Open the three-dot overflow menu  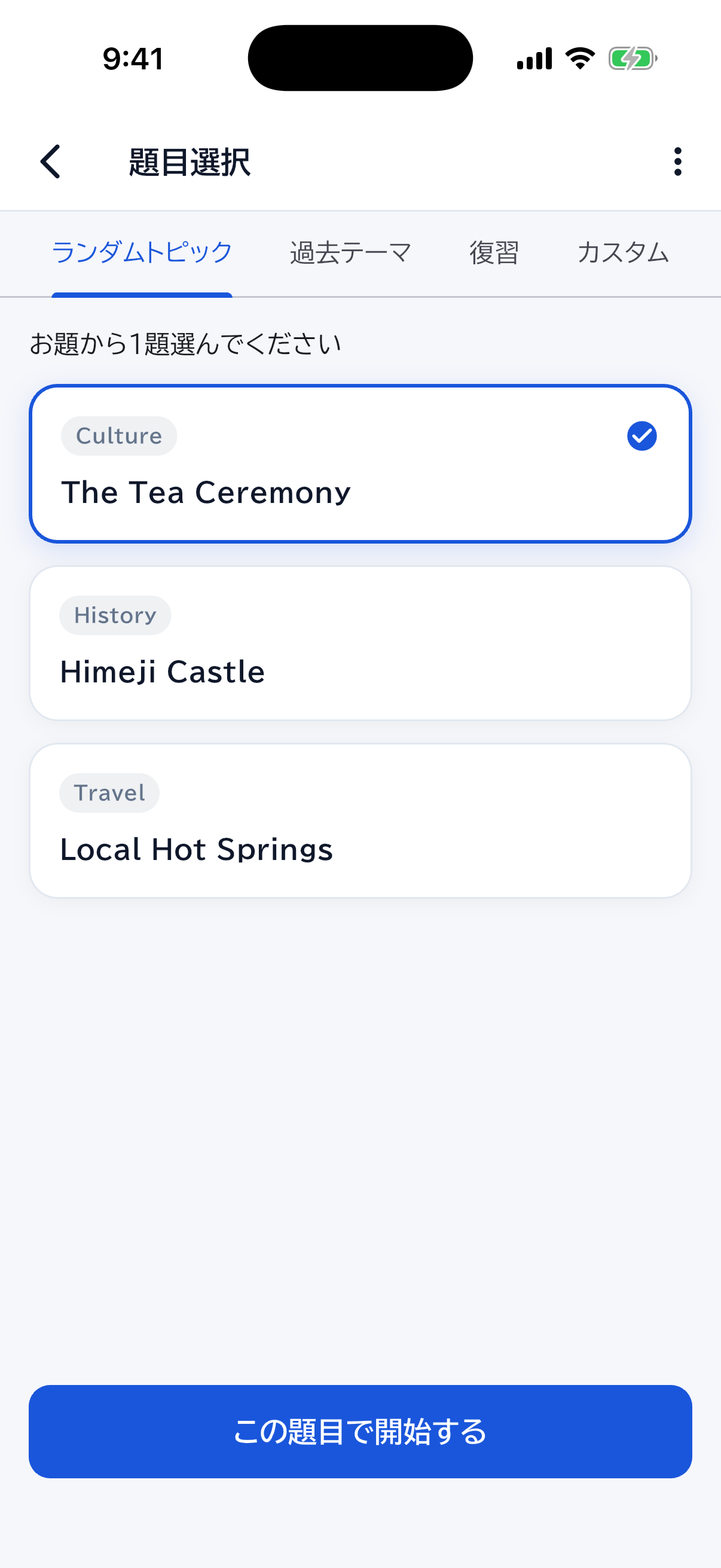pos(677,162)
